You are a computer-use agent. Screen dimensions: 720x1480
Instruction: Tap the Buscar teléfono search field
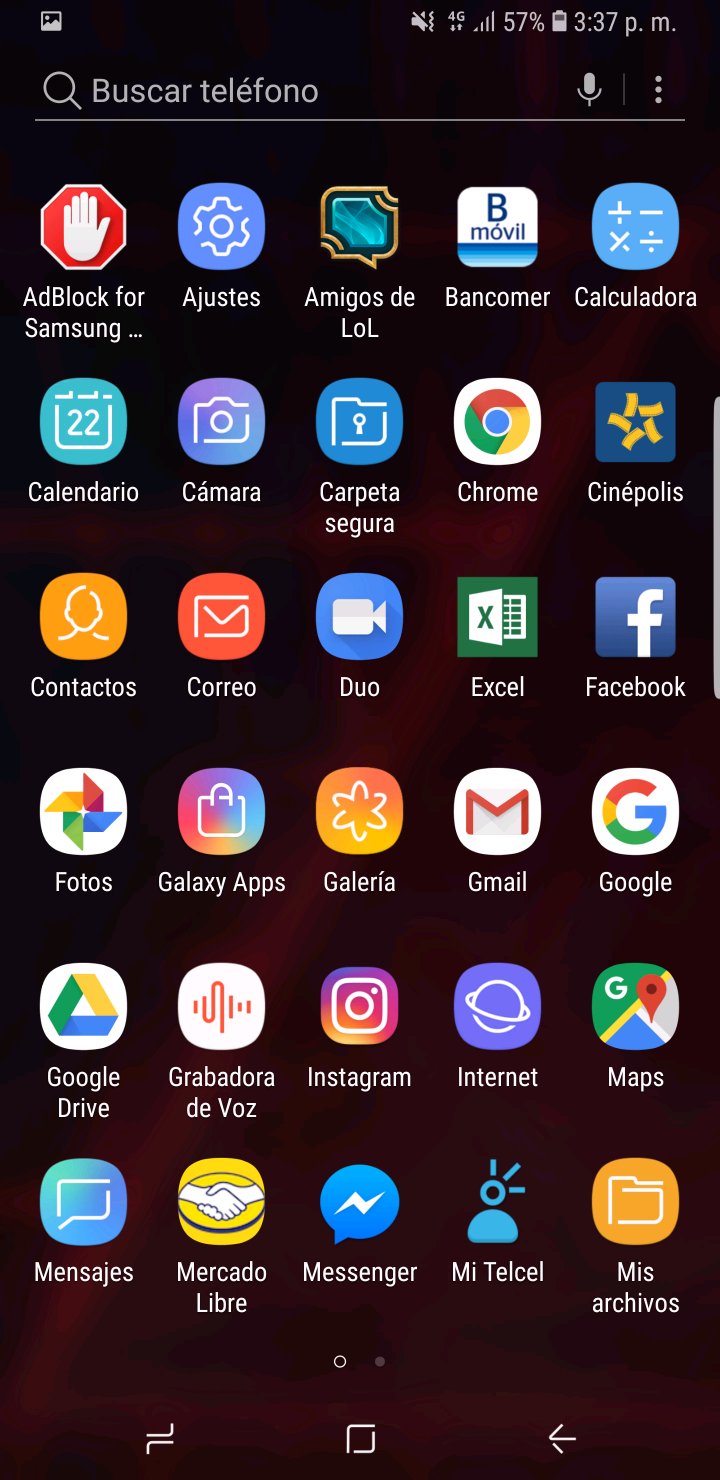click(250, 90)
